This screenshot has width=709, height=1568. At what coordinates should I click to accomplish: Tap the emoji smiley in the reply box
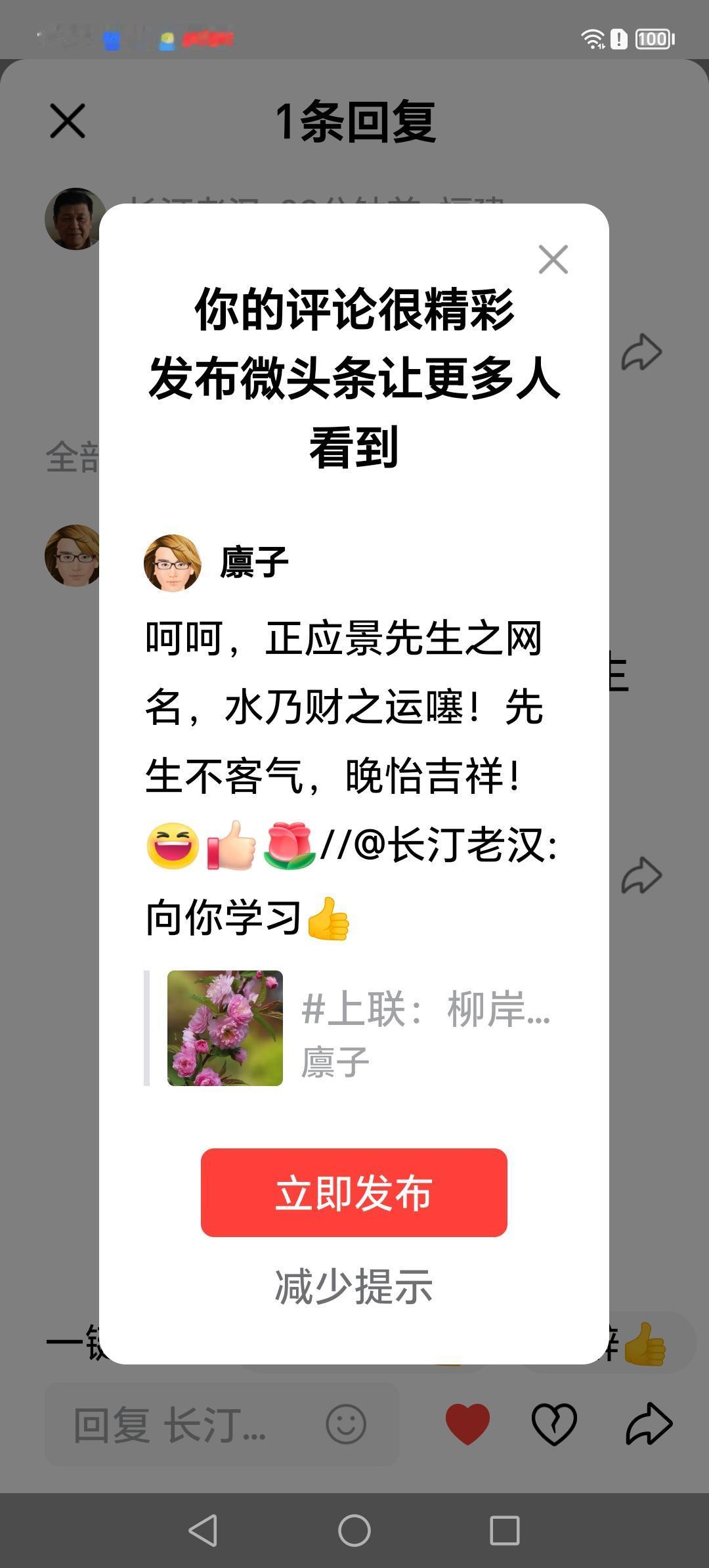tap(346, 1424)
